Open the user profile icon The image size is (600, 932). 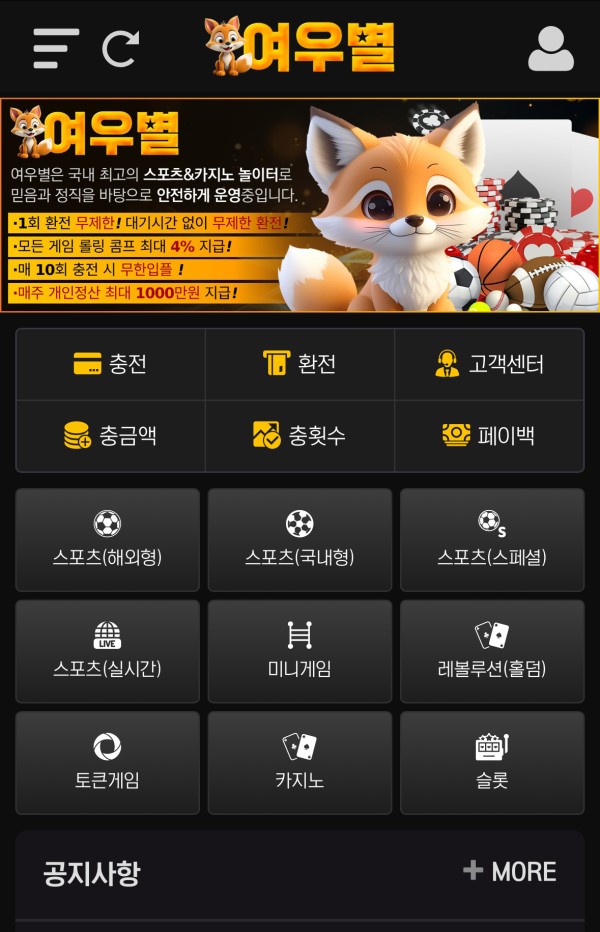click(550, 48)
